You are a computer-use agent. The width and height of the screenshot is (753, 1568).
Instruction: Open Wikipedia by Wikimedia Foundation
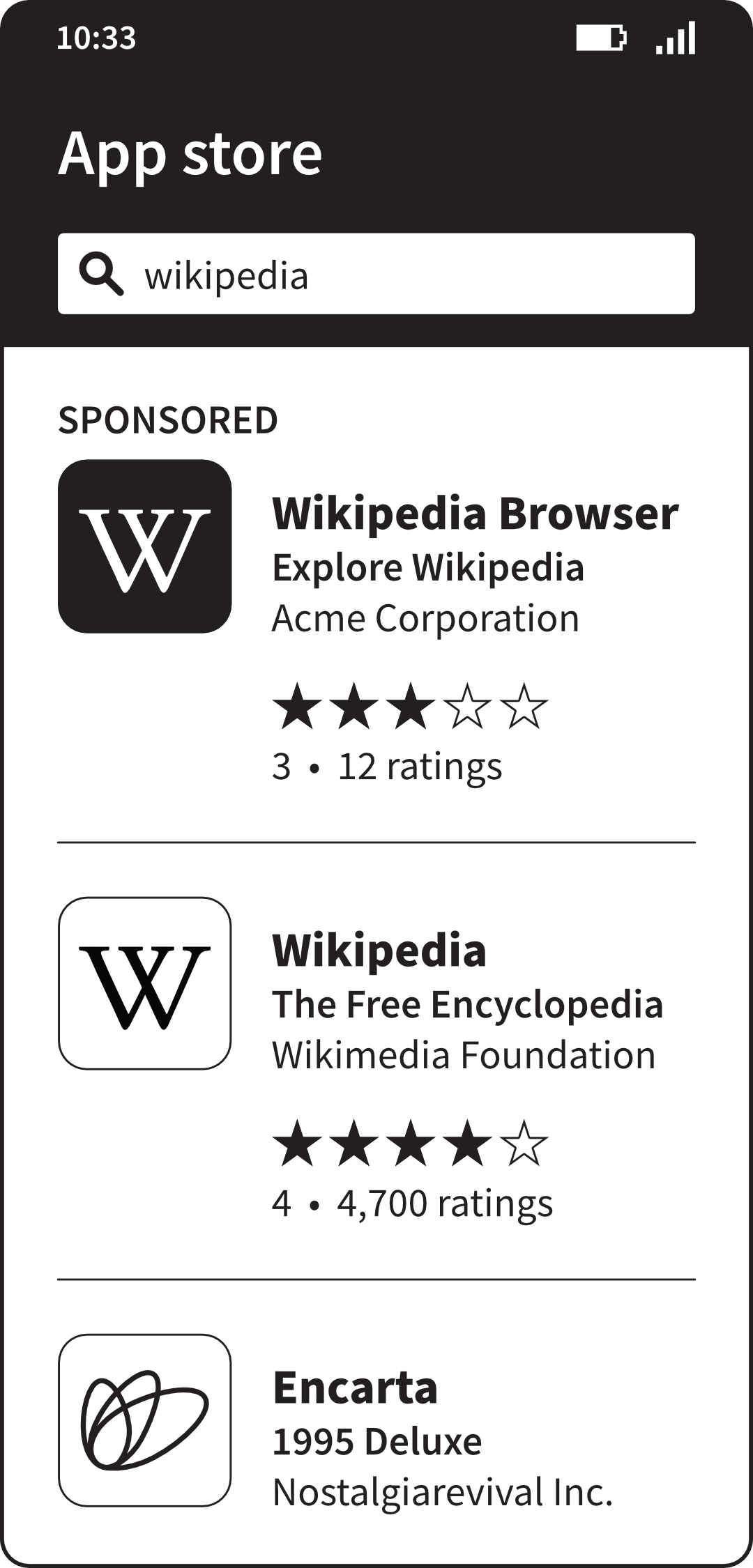coord(379,951)
